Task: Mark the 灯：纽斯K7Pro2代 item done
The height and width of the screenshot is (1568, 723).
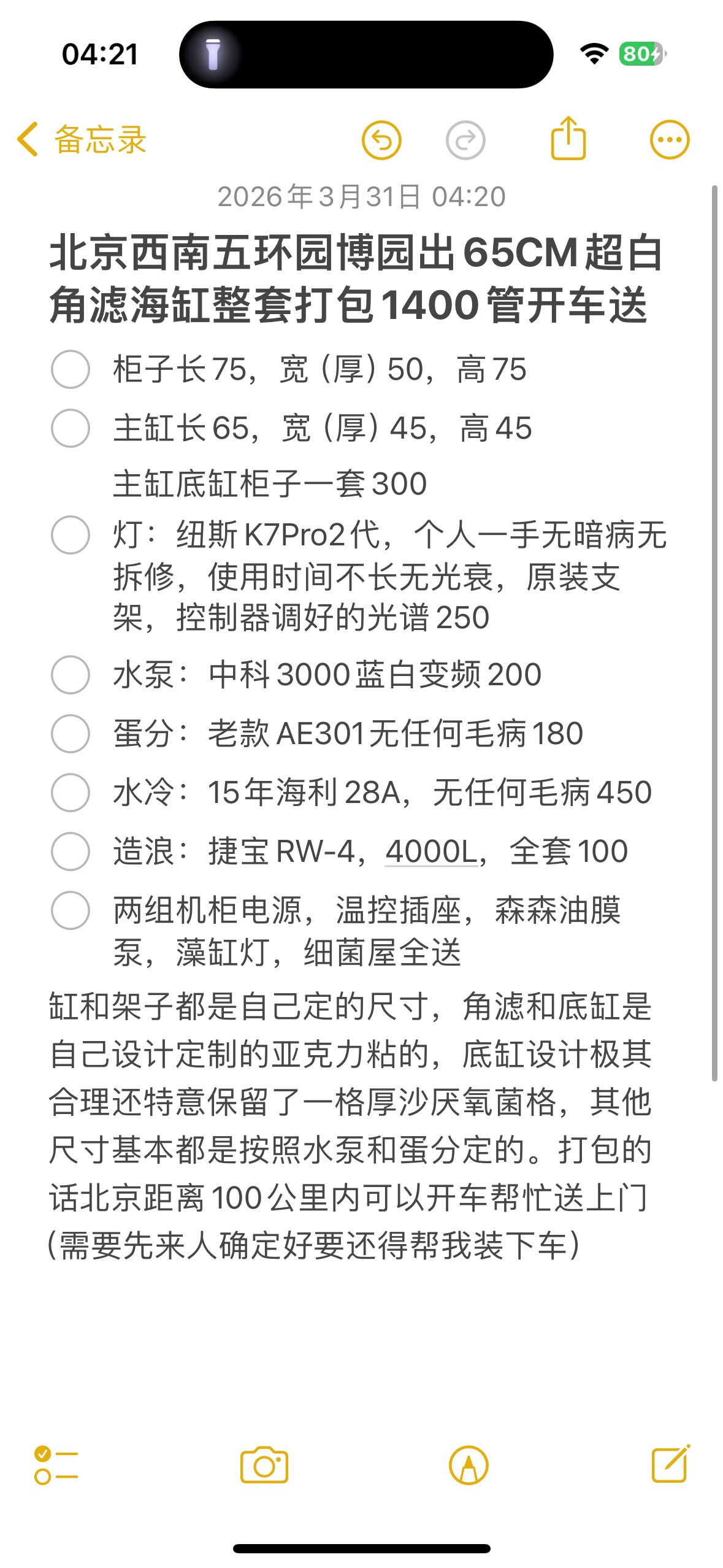Action: pos(71,535)
